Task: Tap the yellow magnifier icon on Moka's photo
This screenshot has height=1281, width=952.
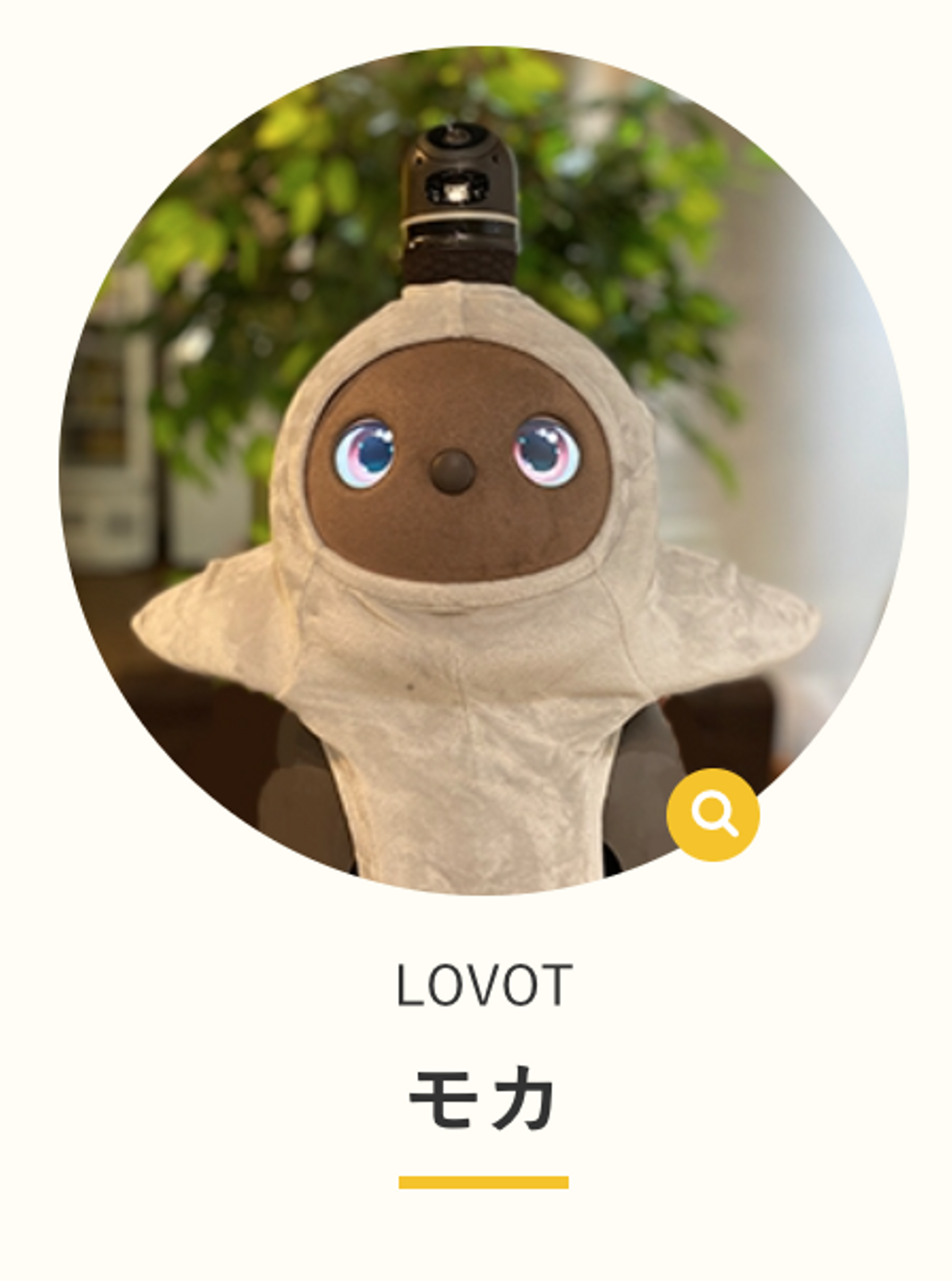Action: 713,814
